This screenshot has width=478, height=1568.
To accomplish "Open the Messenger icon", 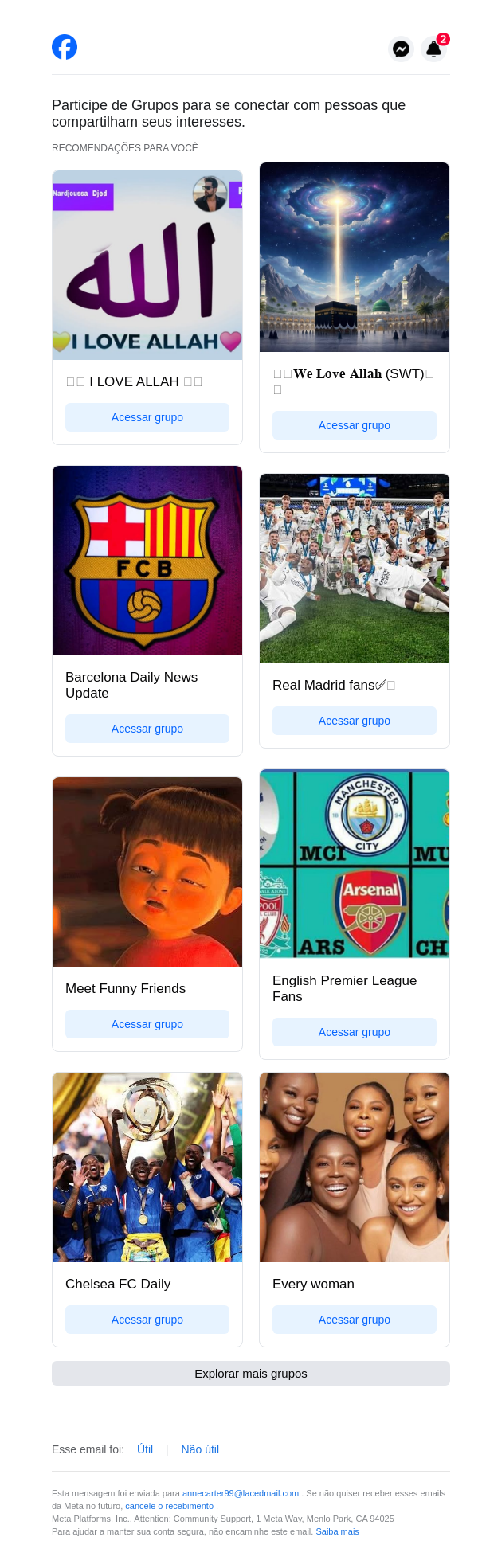I will click(402, 49).
